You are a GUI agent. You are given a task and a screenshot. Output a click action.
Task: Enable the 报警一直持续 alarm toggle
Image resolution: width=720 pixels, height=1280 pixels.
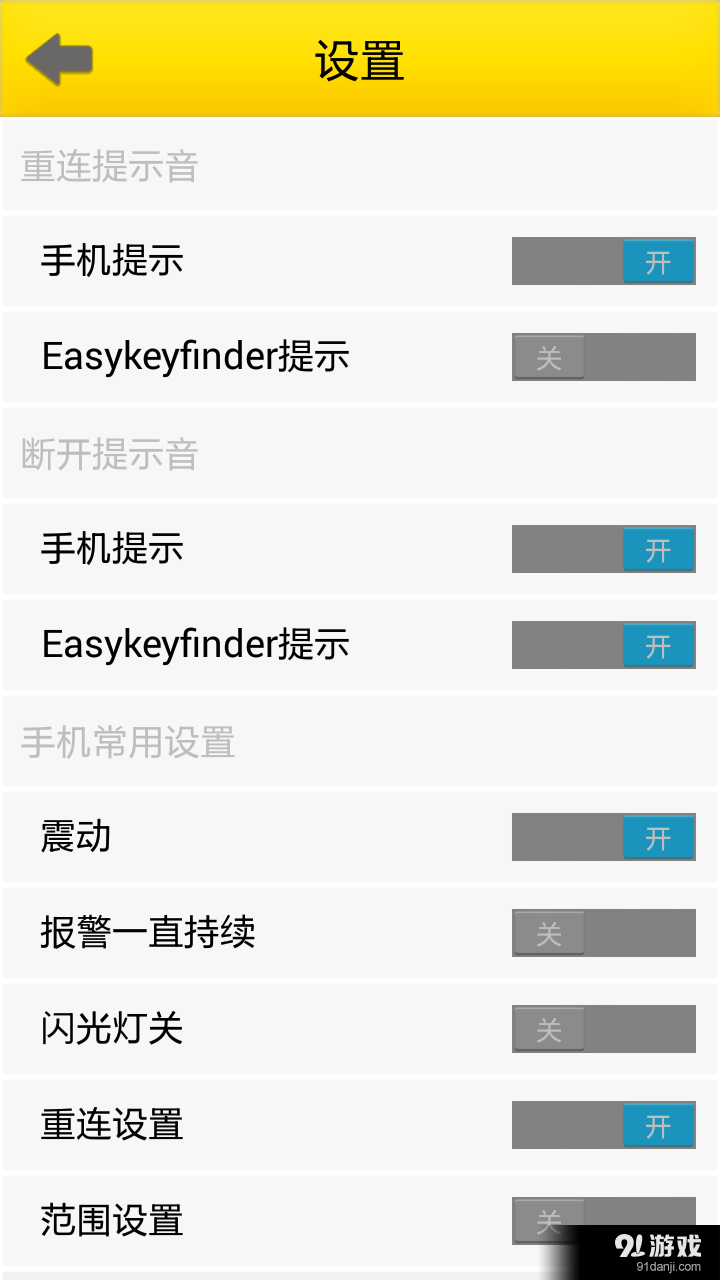(603, 933)
